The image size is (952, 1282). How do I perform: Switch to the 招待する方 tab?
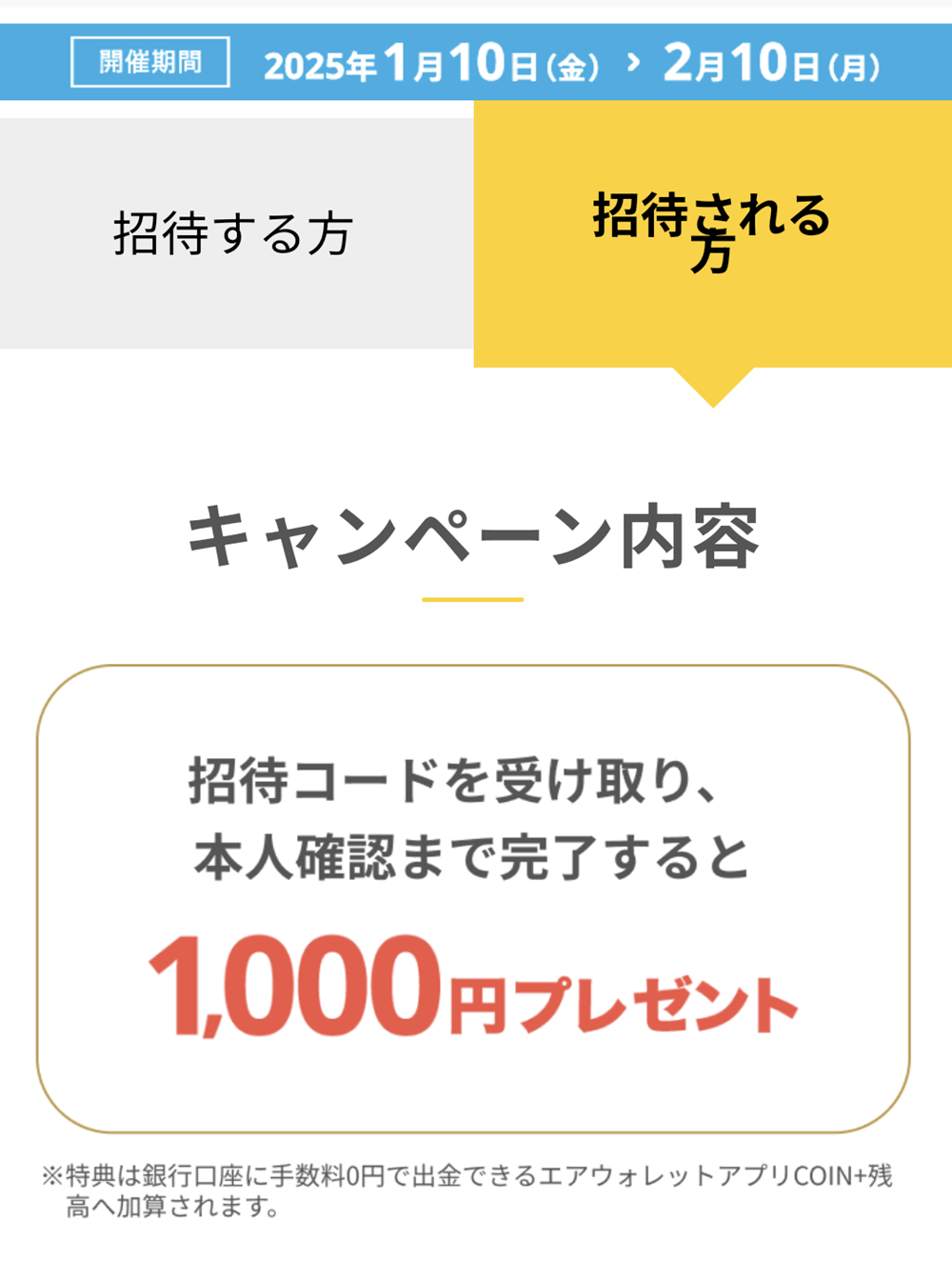pos(236,233)
